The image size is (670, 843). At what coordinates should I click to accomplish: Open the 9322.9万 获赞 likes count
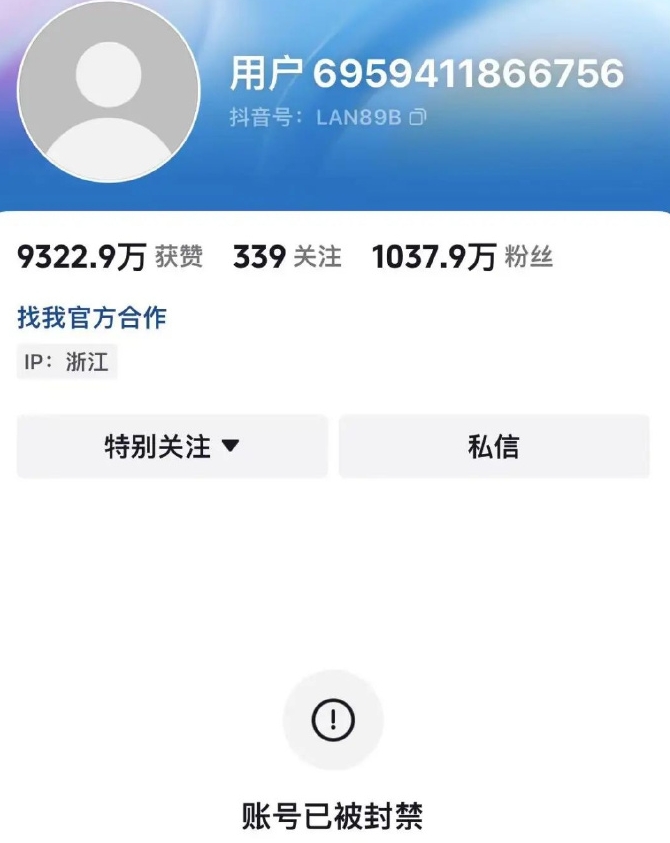coord(110,257)
